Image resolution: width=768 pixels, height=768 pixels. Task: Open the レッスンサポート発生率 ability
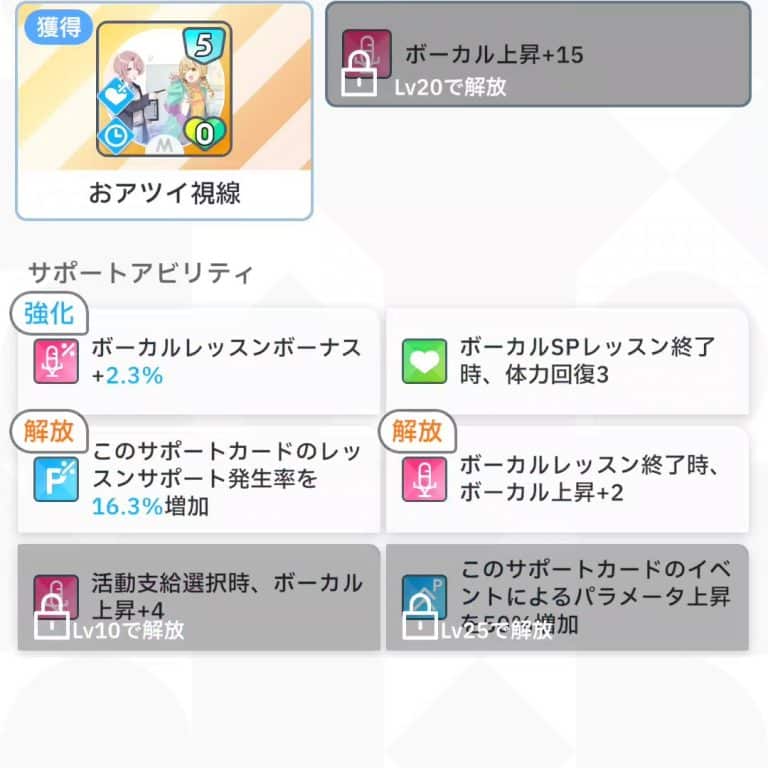pyautogui.click(x=198, y=479)
